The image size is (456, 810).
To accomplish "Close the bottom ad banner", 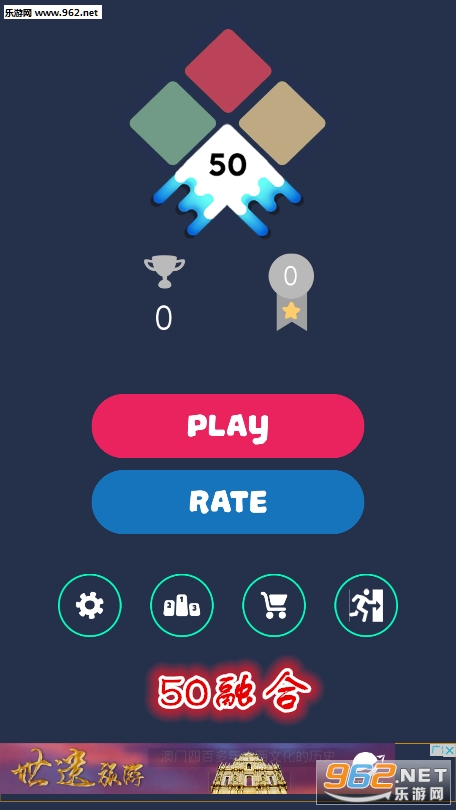I will coord(450,750).
